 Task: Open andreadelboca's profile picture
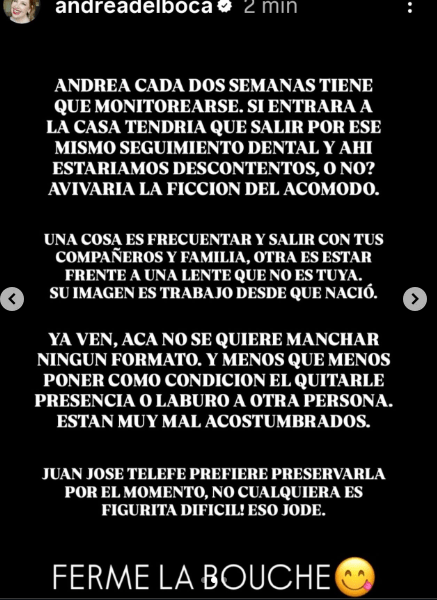click(x=21, y=8)
